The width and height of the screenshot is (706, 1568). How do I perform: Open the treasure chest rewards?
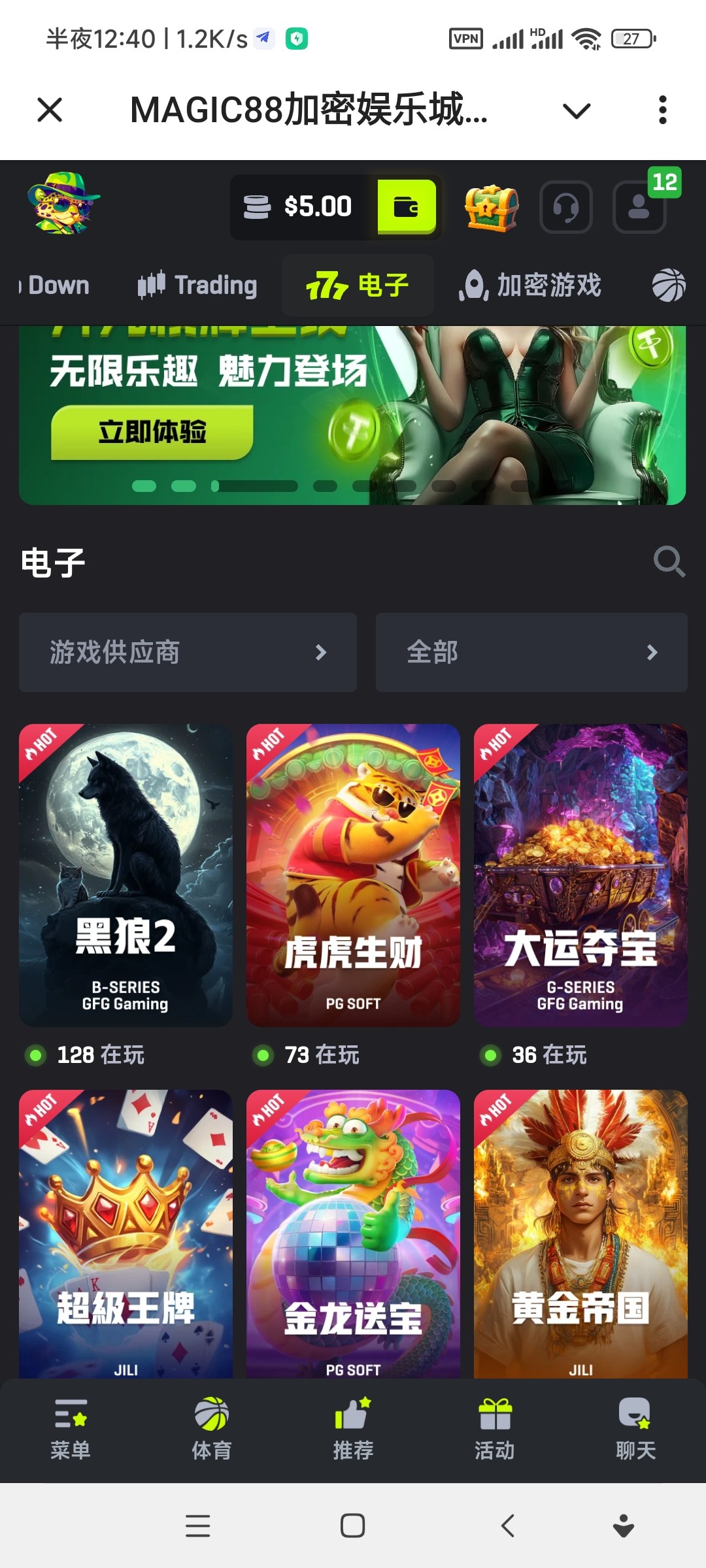(491, 208)
